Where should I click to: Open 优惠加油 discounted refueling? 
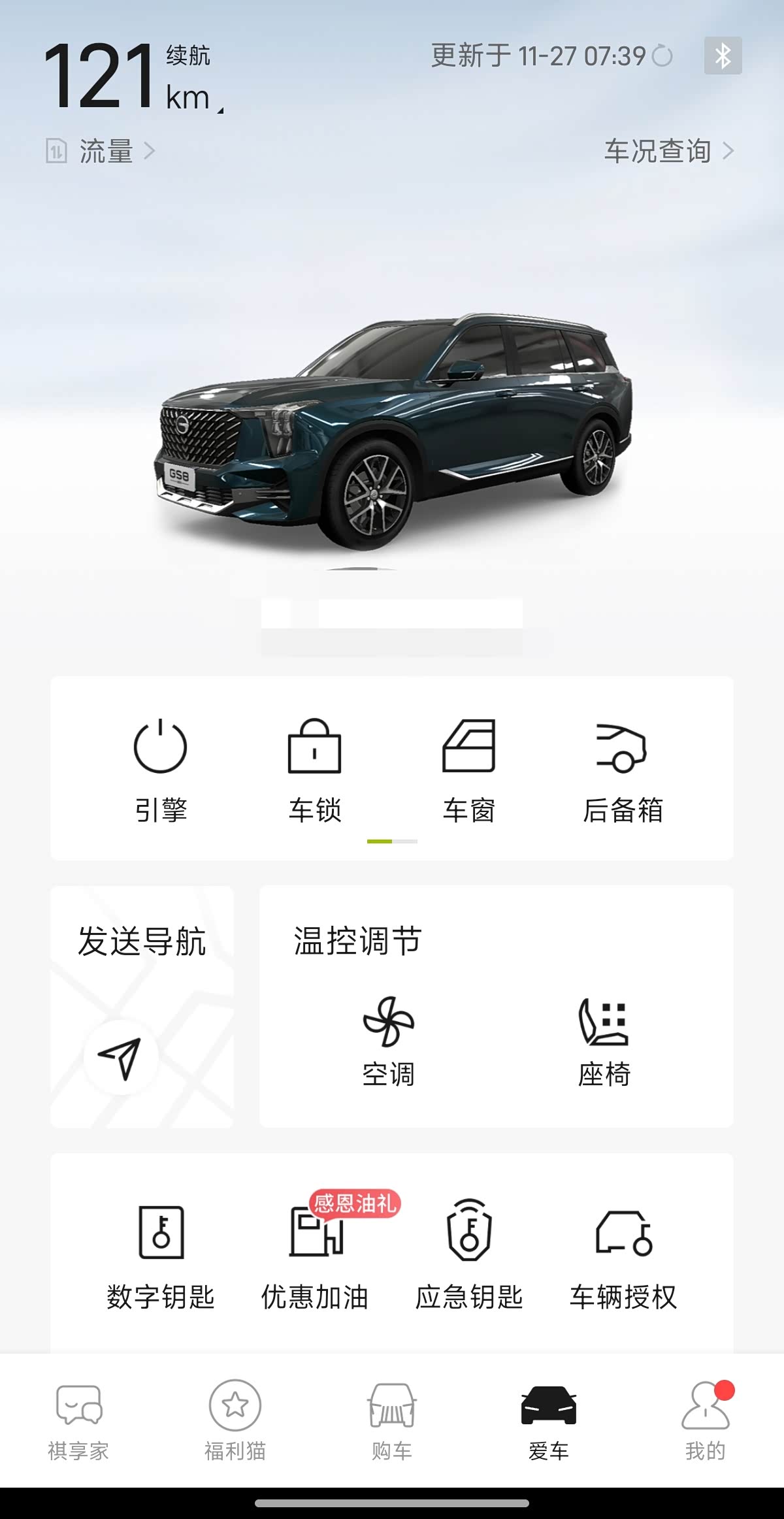(x=315, y=1256)
